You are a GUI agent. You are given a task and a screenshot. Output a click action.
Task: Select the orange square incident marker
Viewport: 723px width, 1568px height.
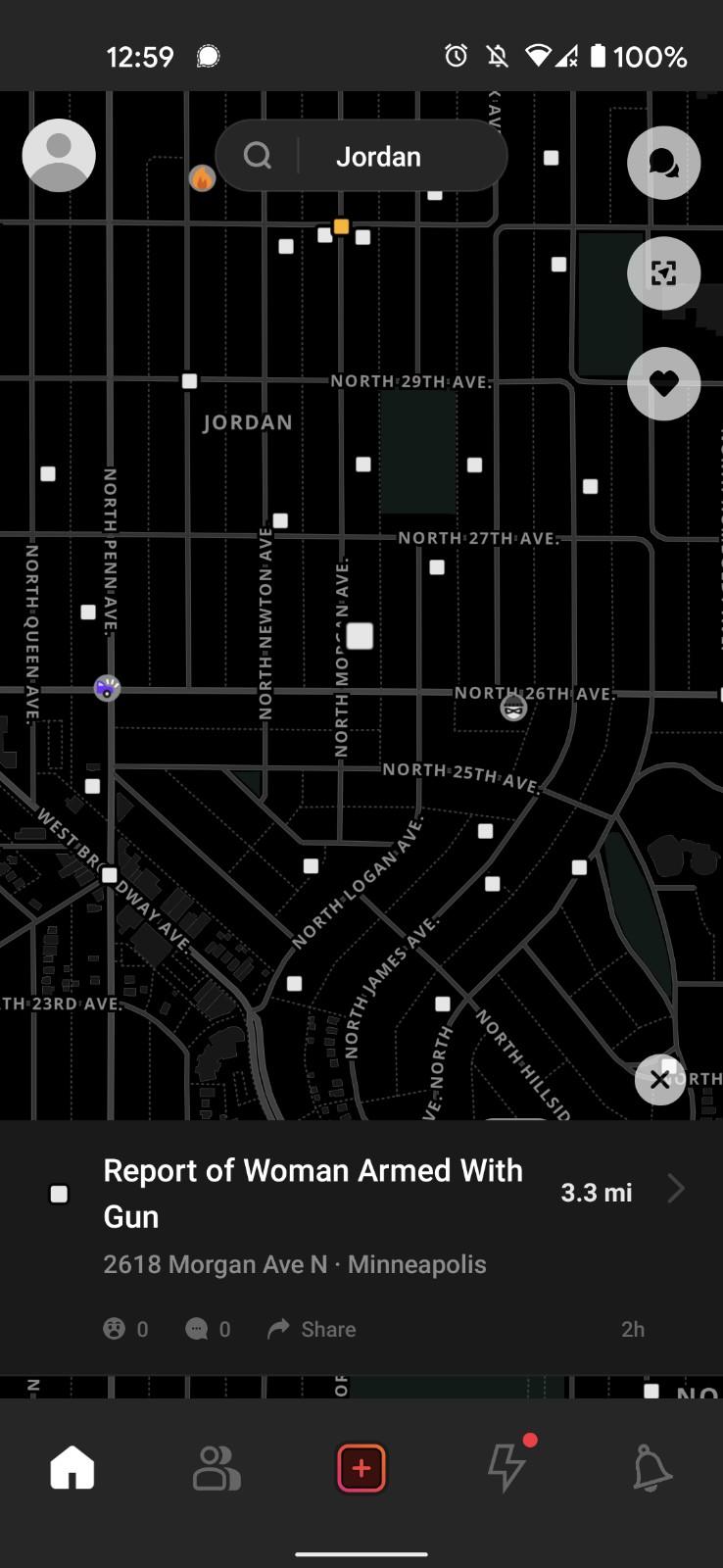click(341, 226)
